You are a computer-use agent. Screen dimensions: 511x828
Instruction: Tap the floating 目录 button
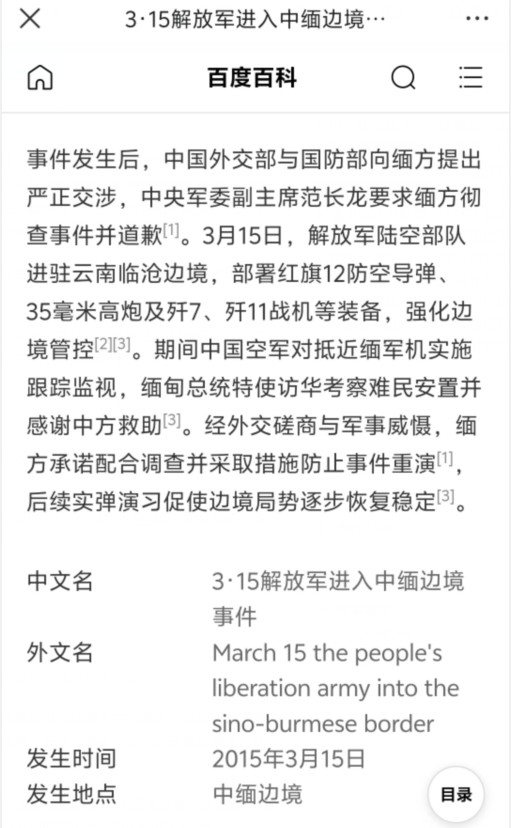tap(456, 794)
